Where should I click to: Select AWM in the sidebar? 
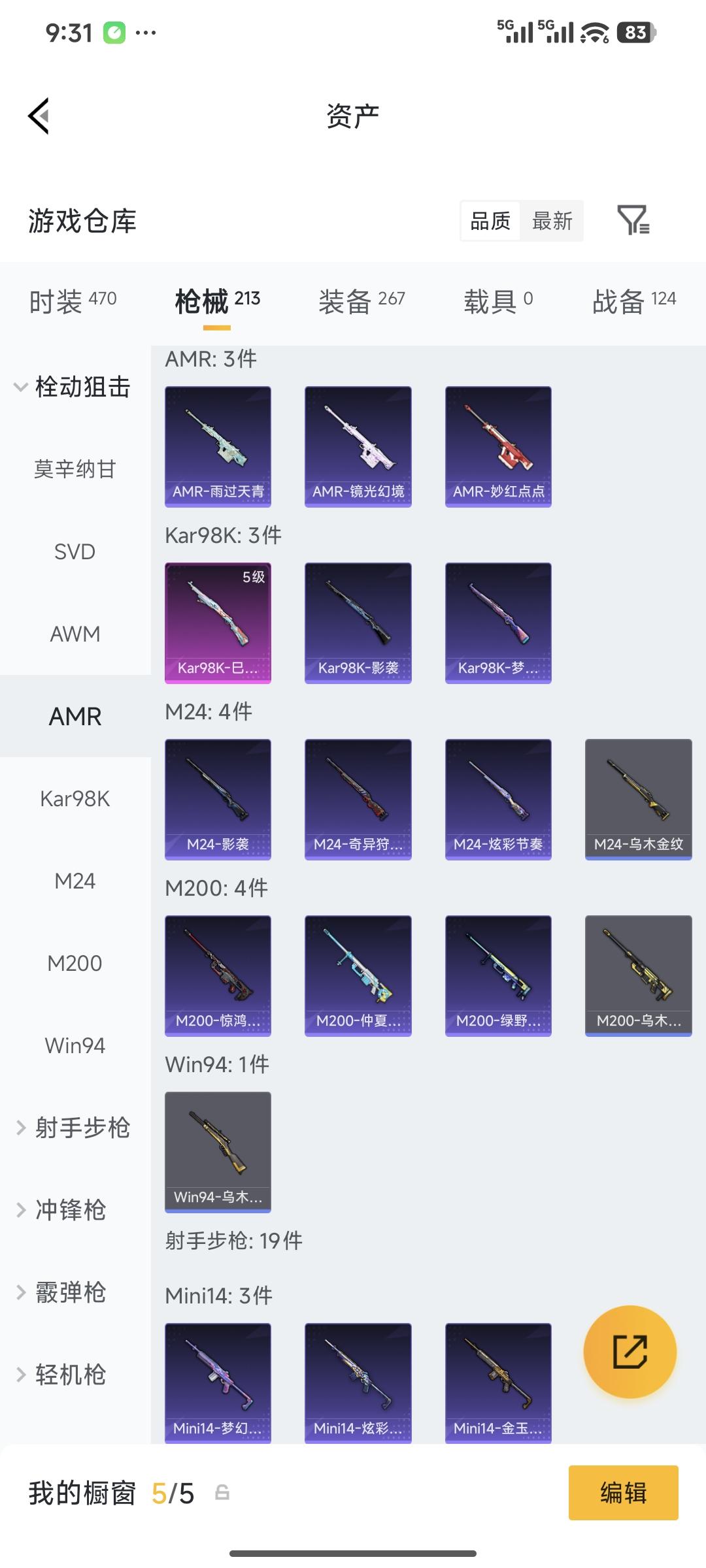(x=75, y=634)
